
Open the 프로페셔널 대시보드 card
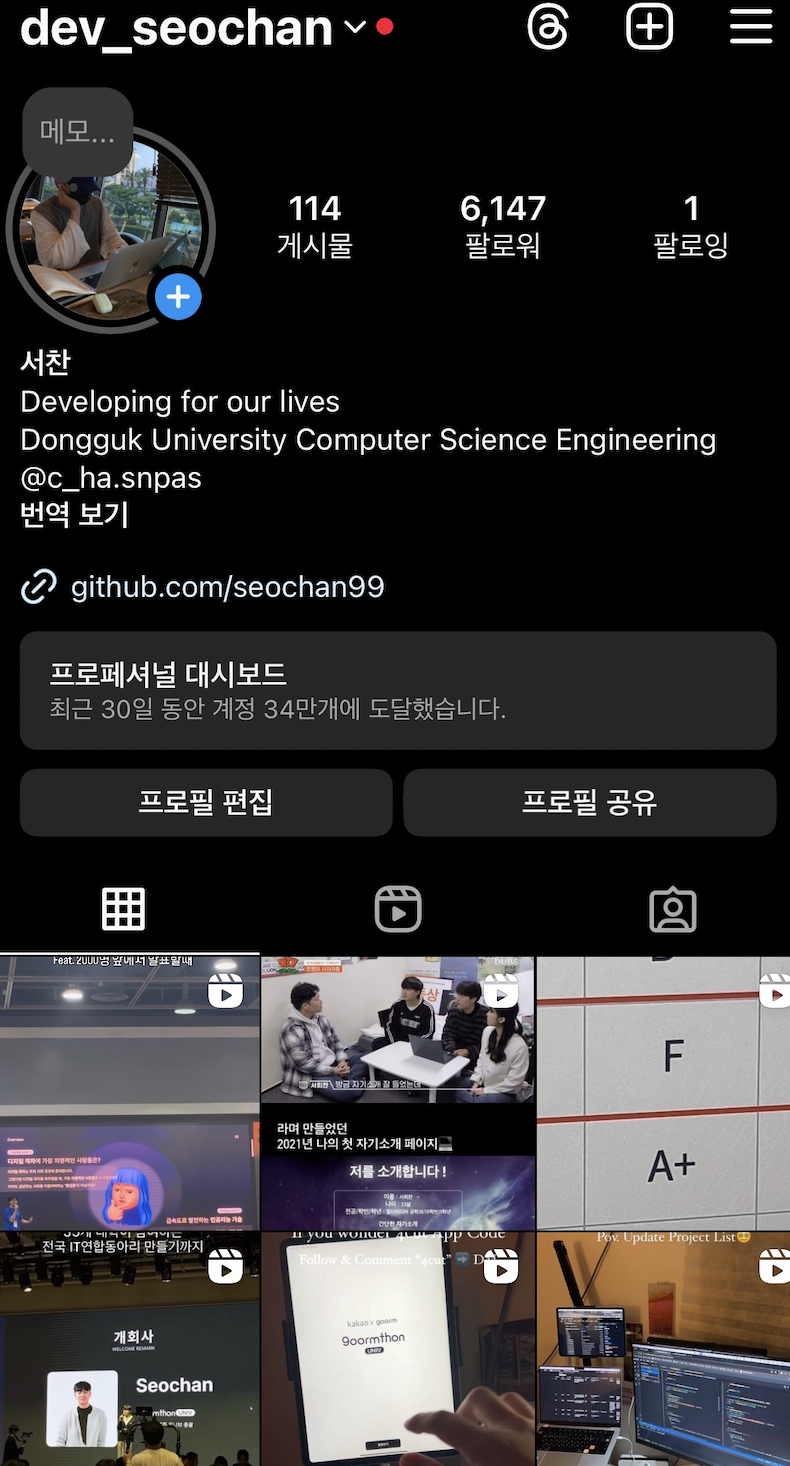pyautogui.click(x=398, y=690)
